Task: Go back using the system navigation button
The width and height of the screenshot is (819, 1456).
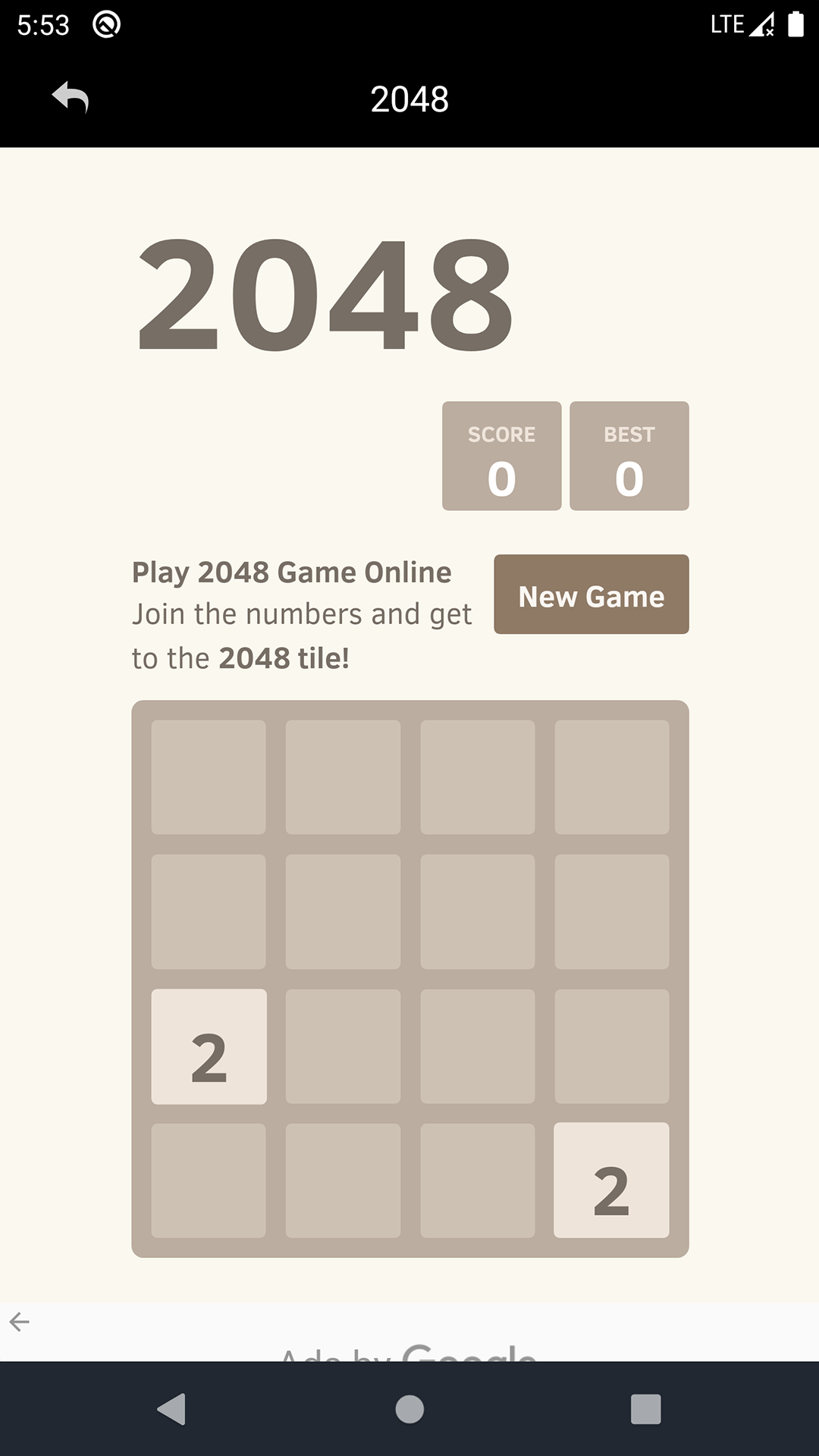Action: [x=172, y=1409]
